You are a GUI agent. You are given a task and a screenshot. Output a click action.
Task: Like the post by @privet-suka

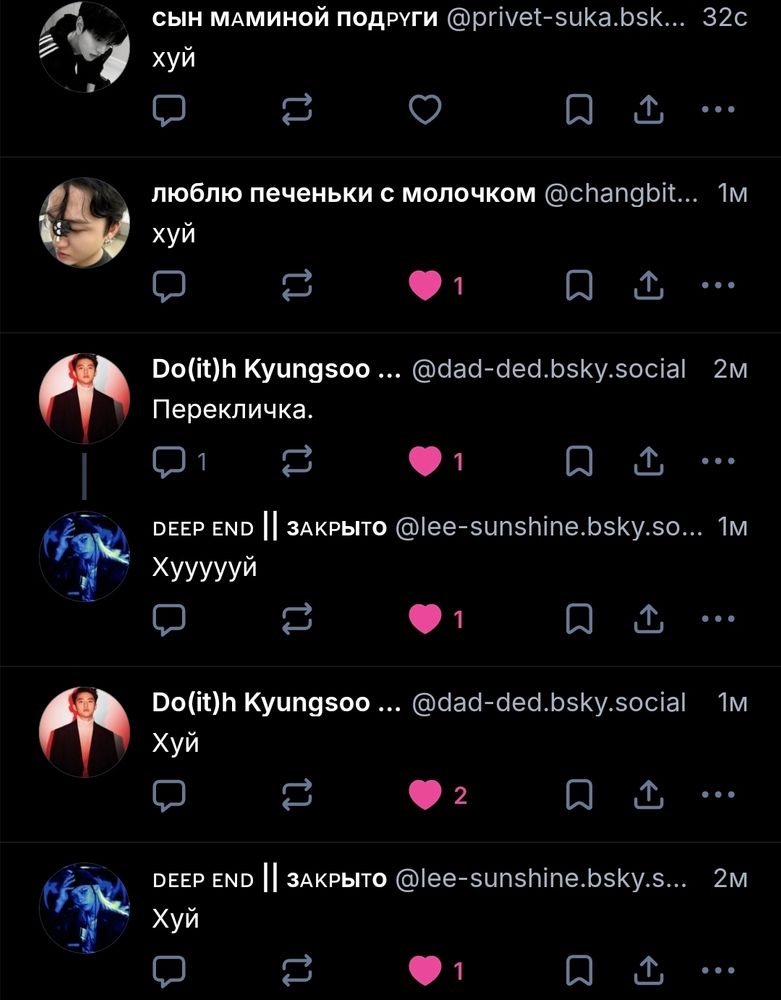[425, 110]
